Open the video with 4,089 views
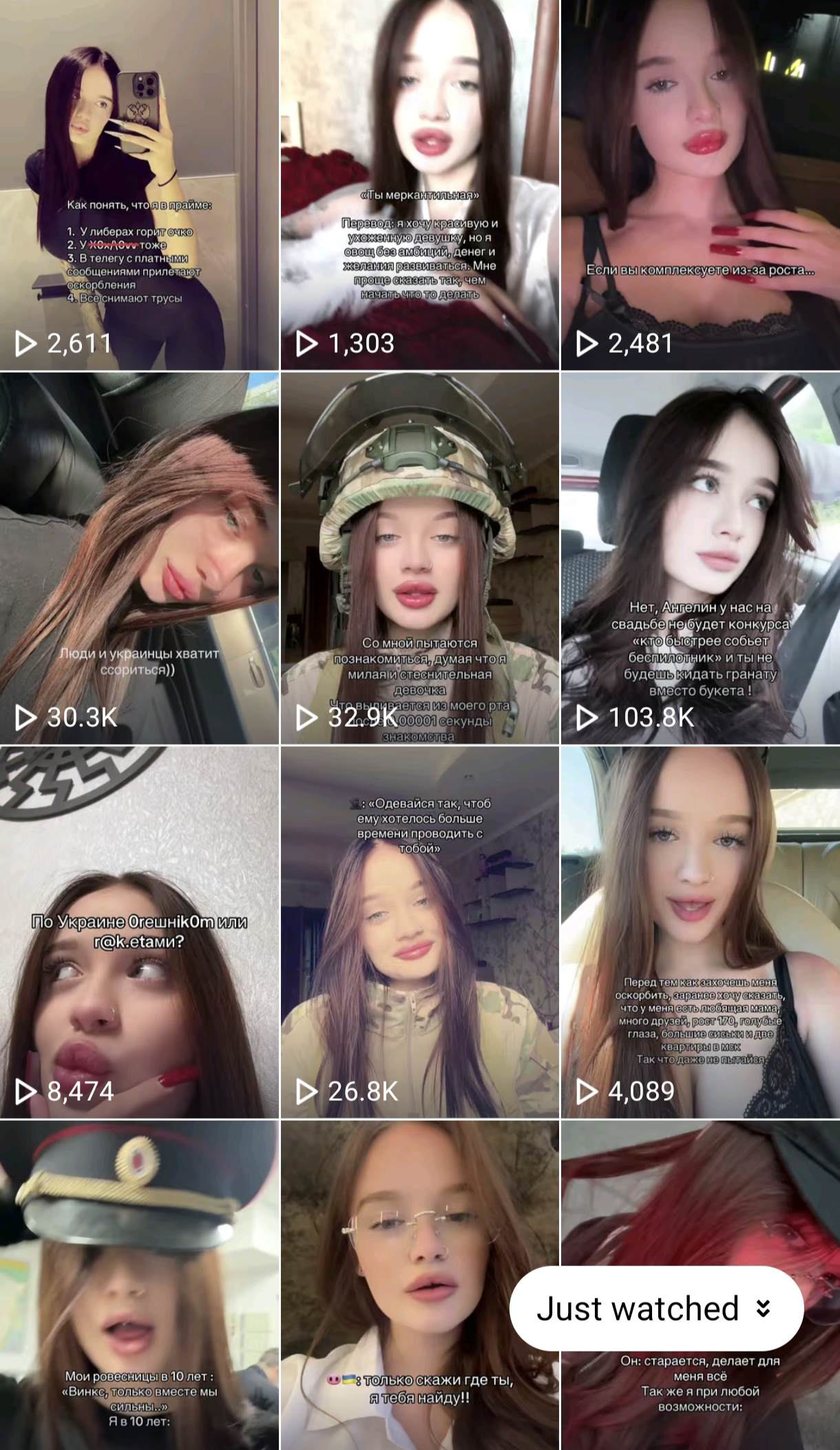Screen dimensions: 840x1450 (x=700, y=931)
